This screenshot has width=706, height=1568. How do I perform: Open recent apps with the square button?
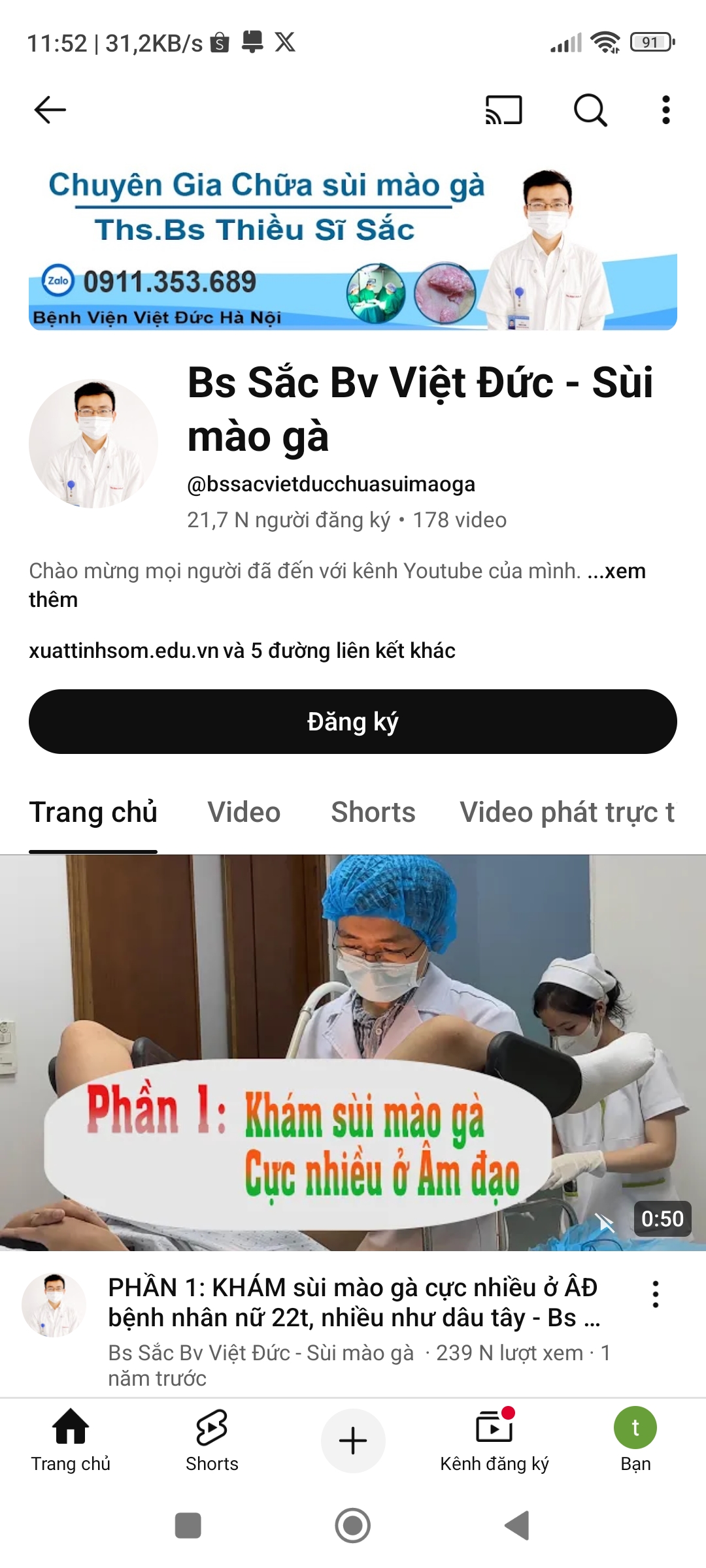pos(188,1526)
